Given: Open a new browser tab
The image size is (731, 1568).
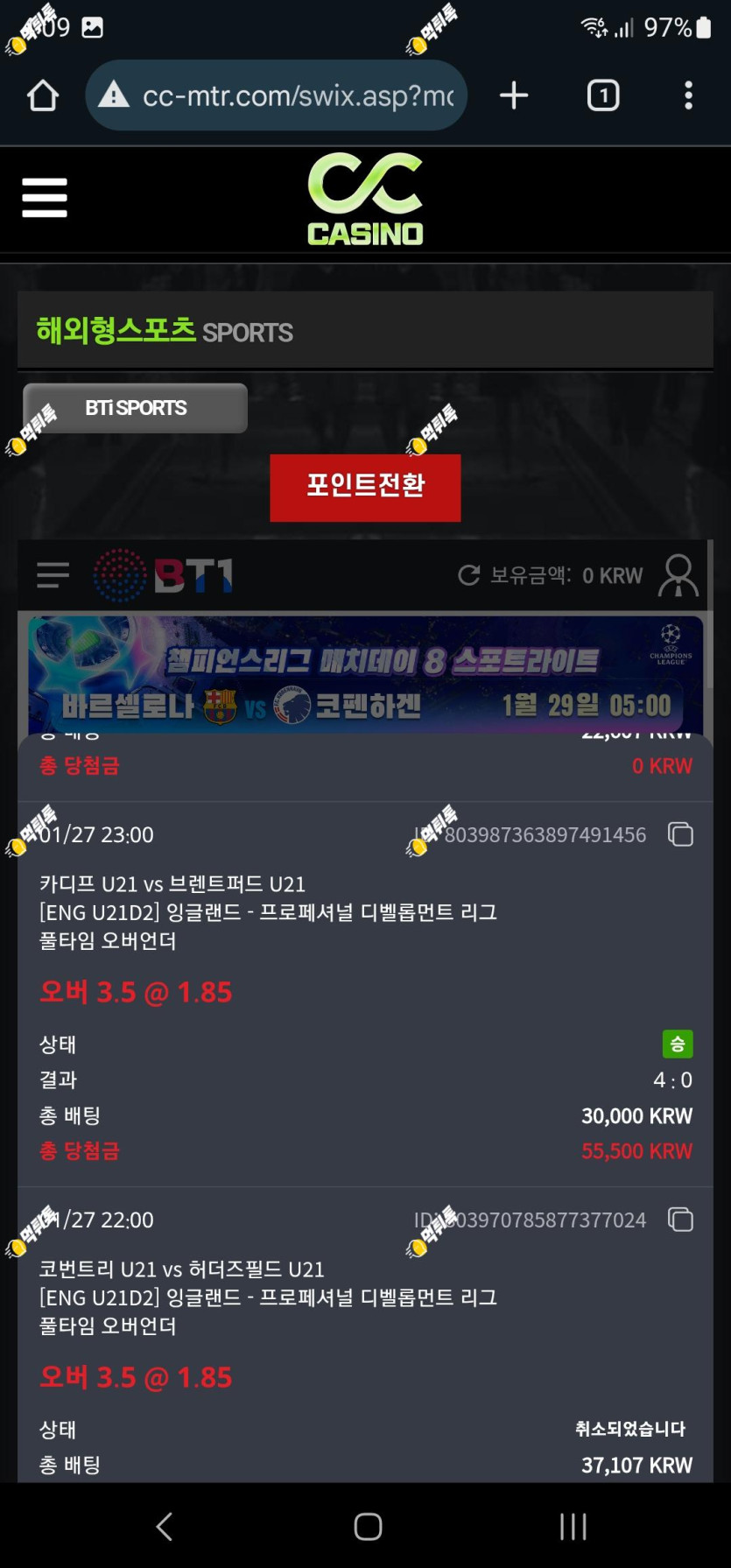Looking at the screenshot, I should click(x=514, y=95).
